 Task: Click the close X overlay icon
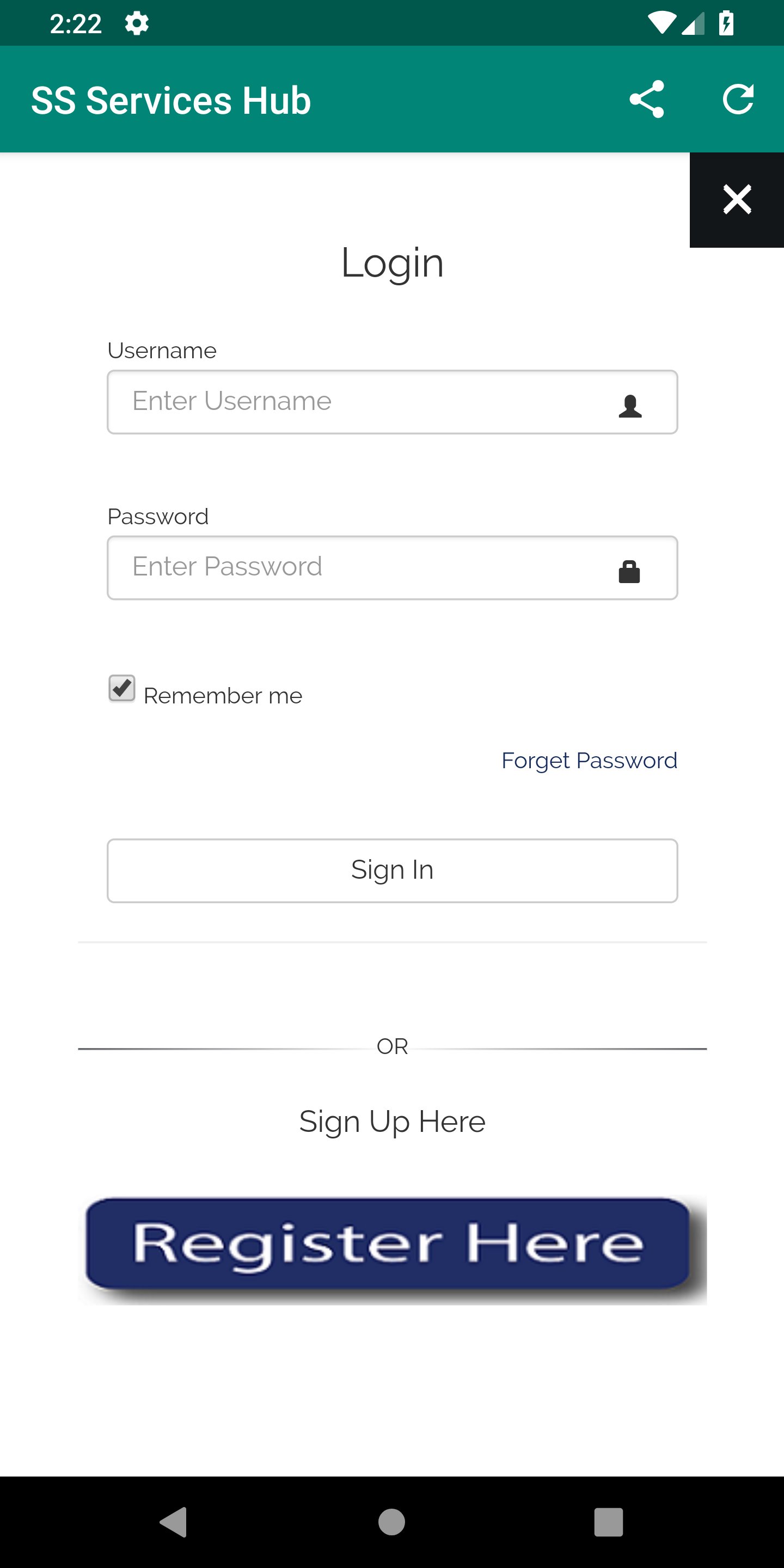736,199
